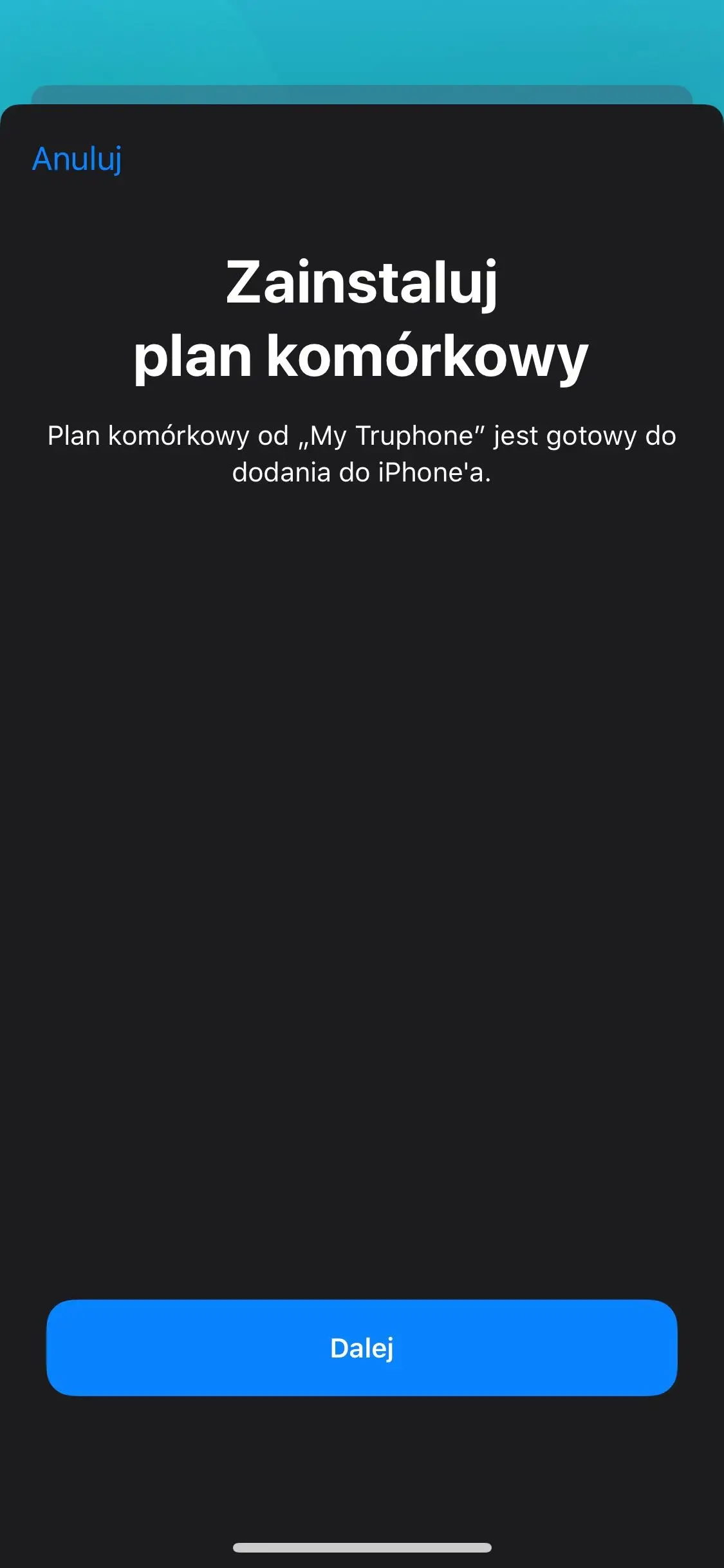Tap Anuluj to cancel plan installation
This screenshot has width=724, height=1568.
(77, 159)
